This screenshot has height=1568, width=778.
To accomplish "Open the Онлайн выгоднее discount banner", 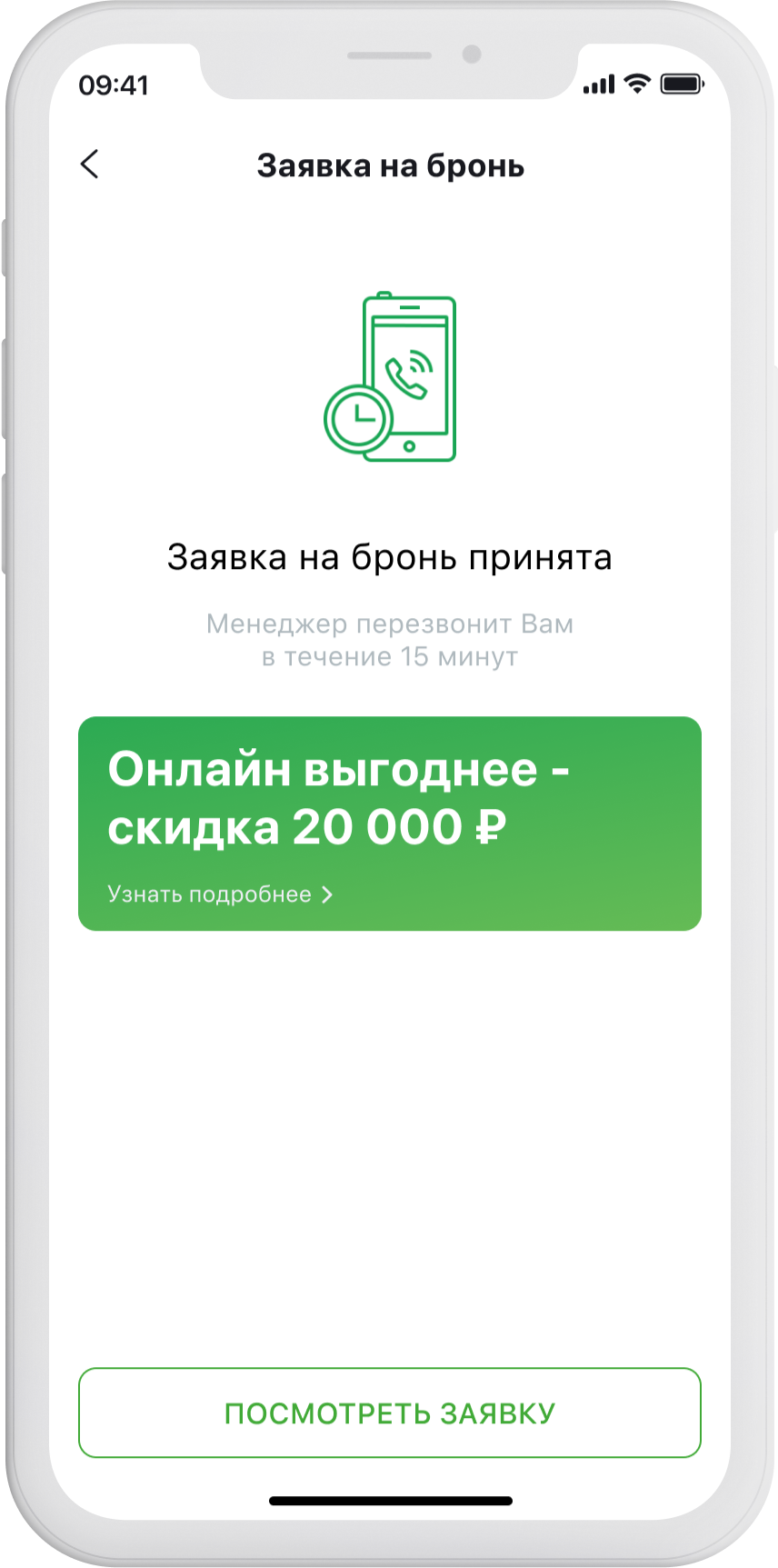I will click(x=389, y=823).
